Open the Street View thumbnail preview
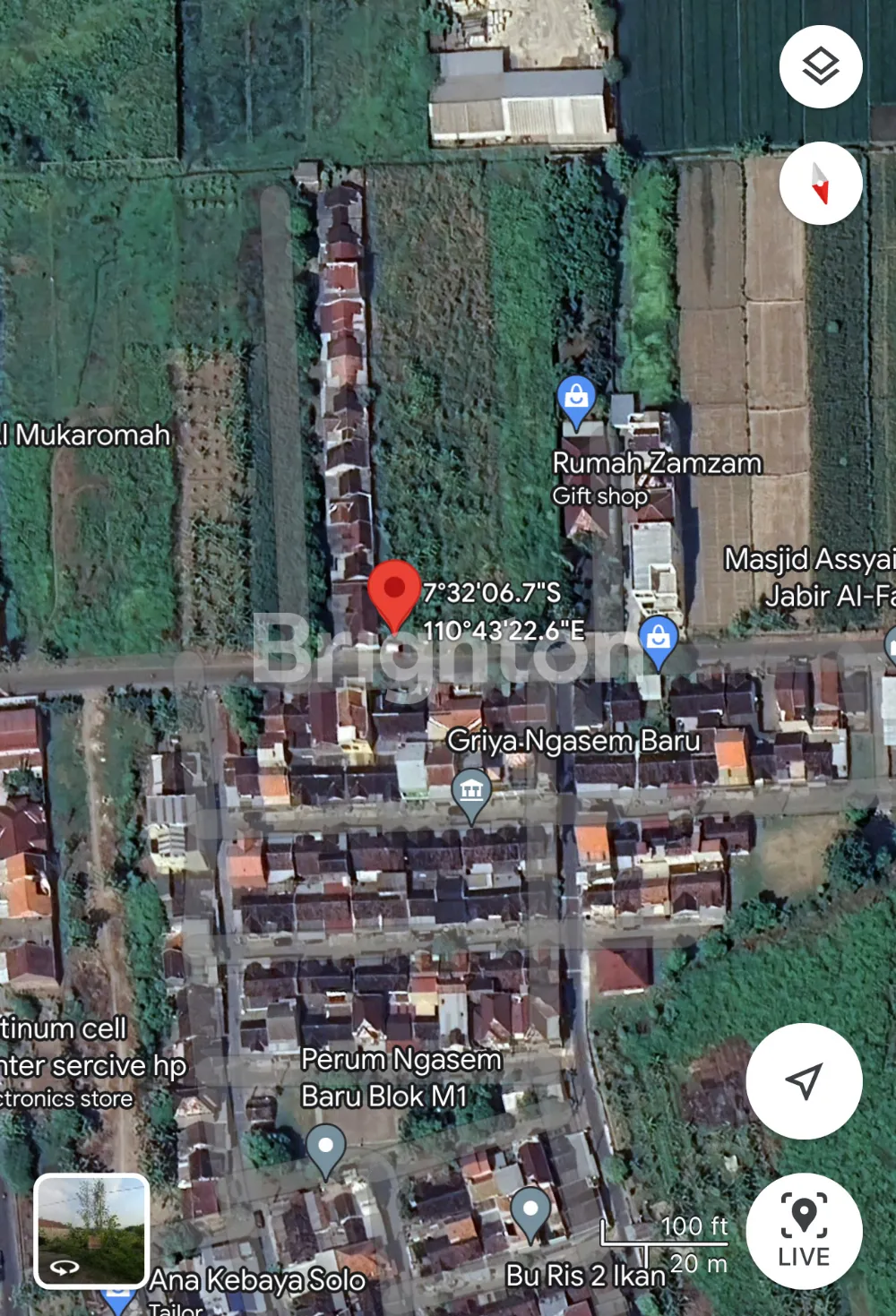Viewport: 896px width, 1316px height. [x=91, y=1231]
